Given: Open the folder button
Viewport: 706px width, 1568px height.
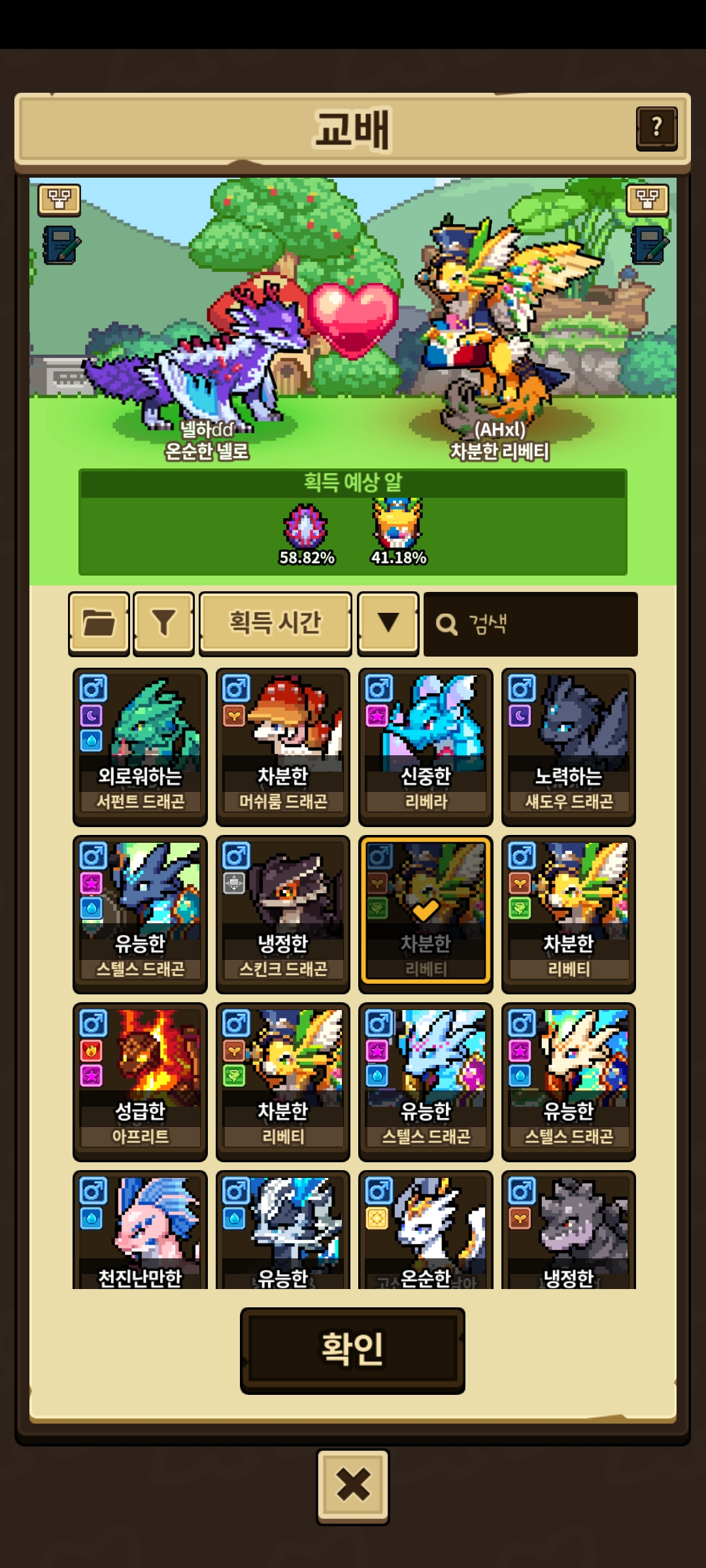Looking at the screenshot, I should [99, 623].
